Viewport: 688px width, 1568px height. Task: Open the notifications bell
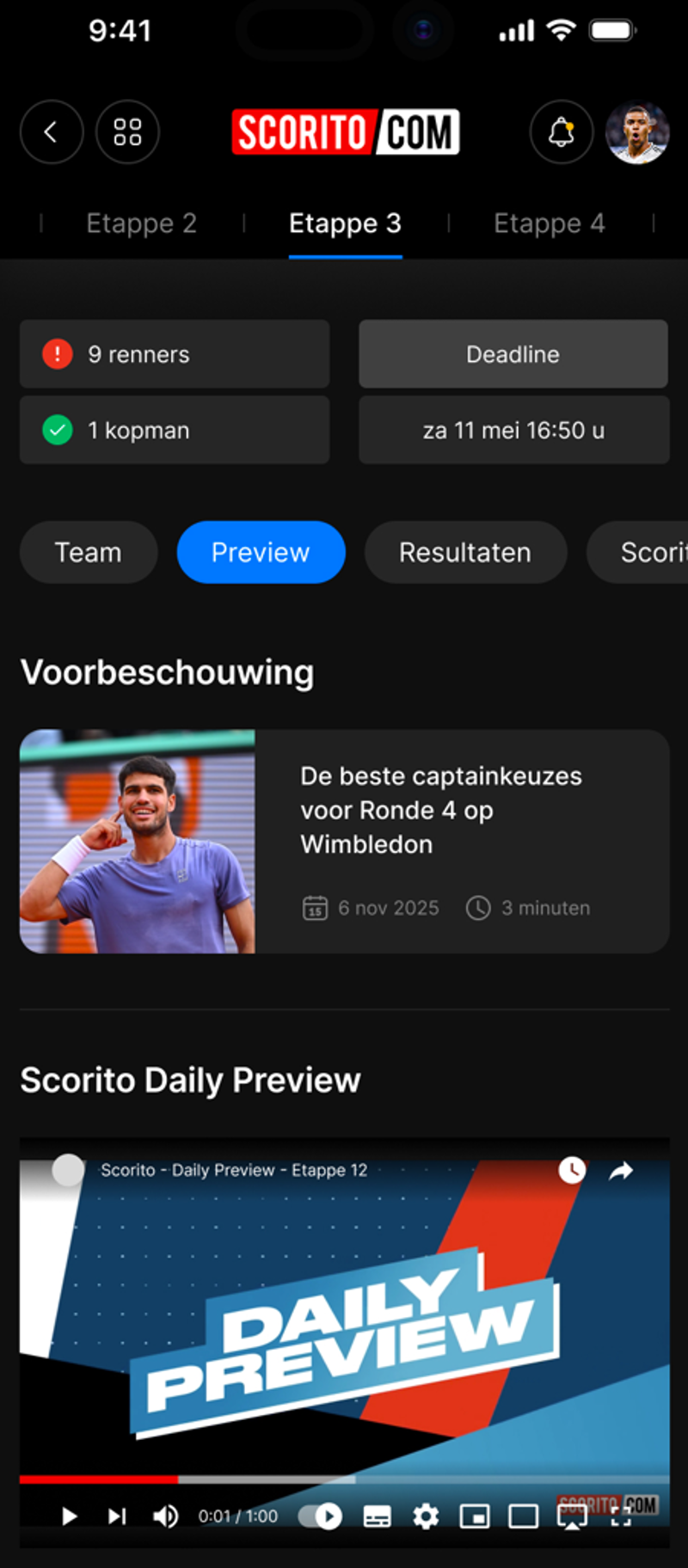(x=561, y=132)
